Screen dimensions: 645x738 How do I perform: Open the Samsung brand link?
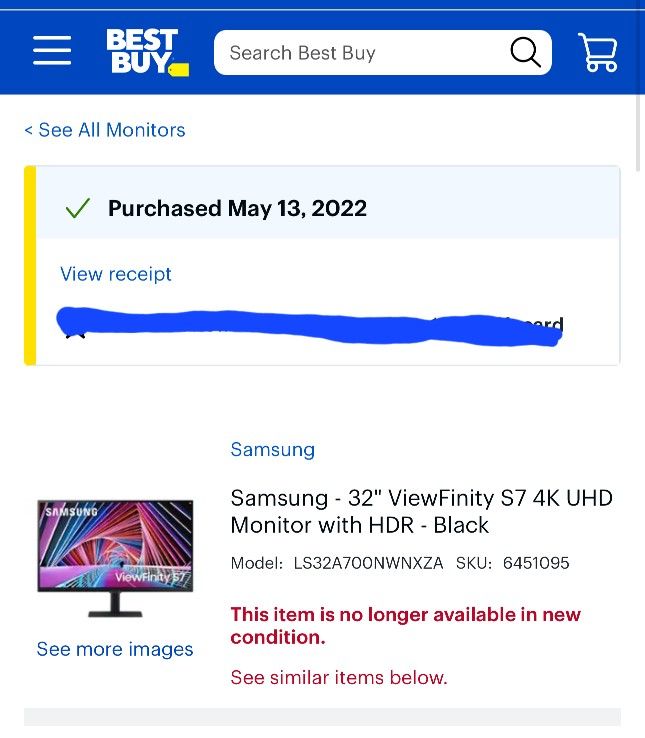tap(273, 449)
